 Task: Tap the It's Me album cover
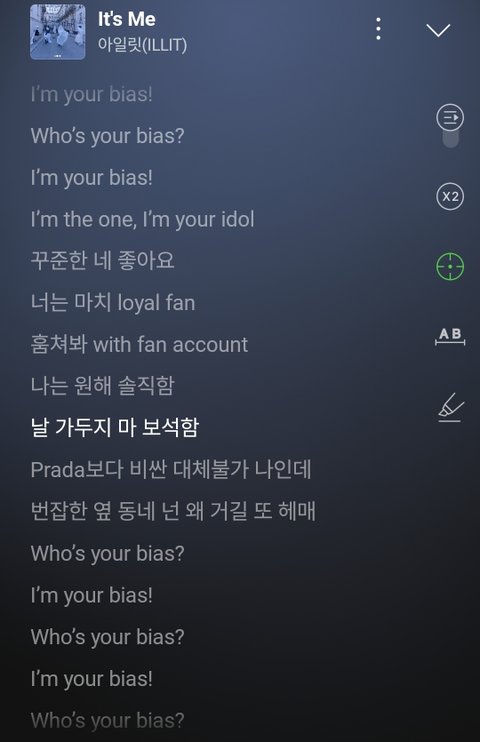(x=58, y=32)
